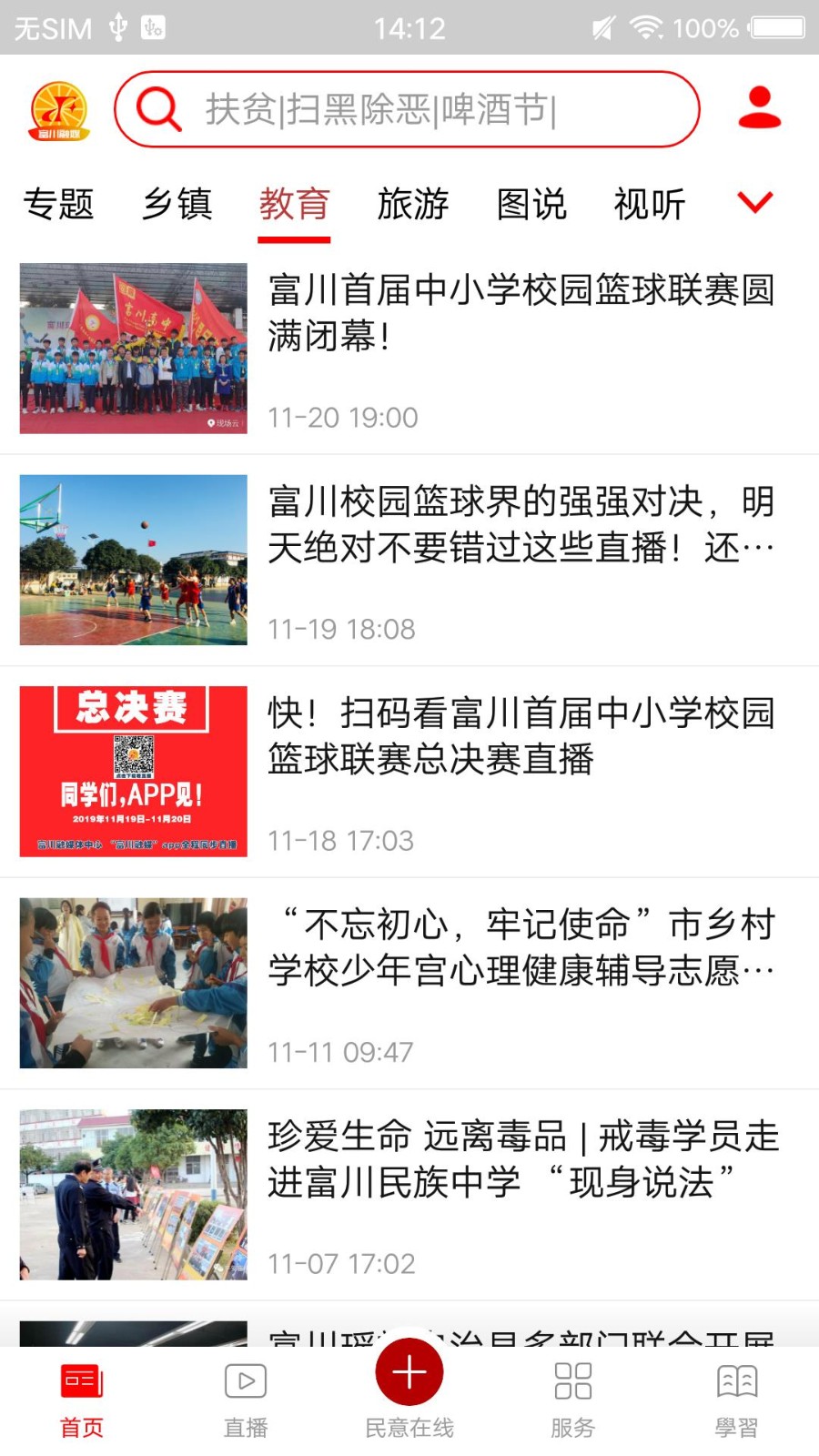The height and width of the screenshot is (1456, 819).
Task: Go to the 首页 tab
Action: pos(82,1400)
